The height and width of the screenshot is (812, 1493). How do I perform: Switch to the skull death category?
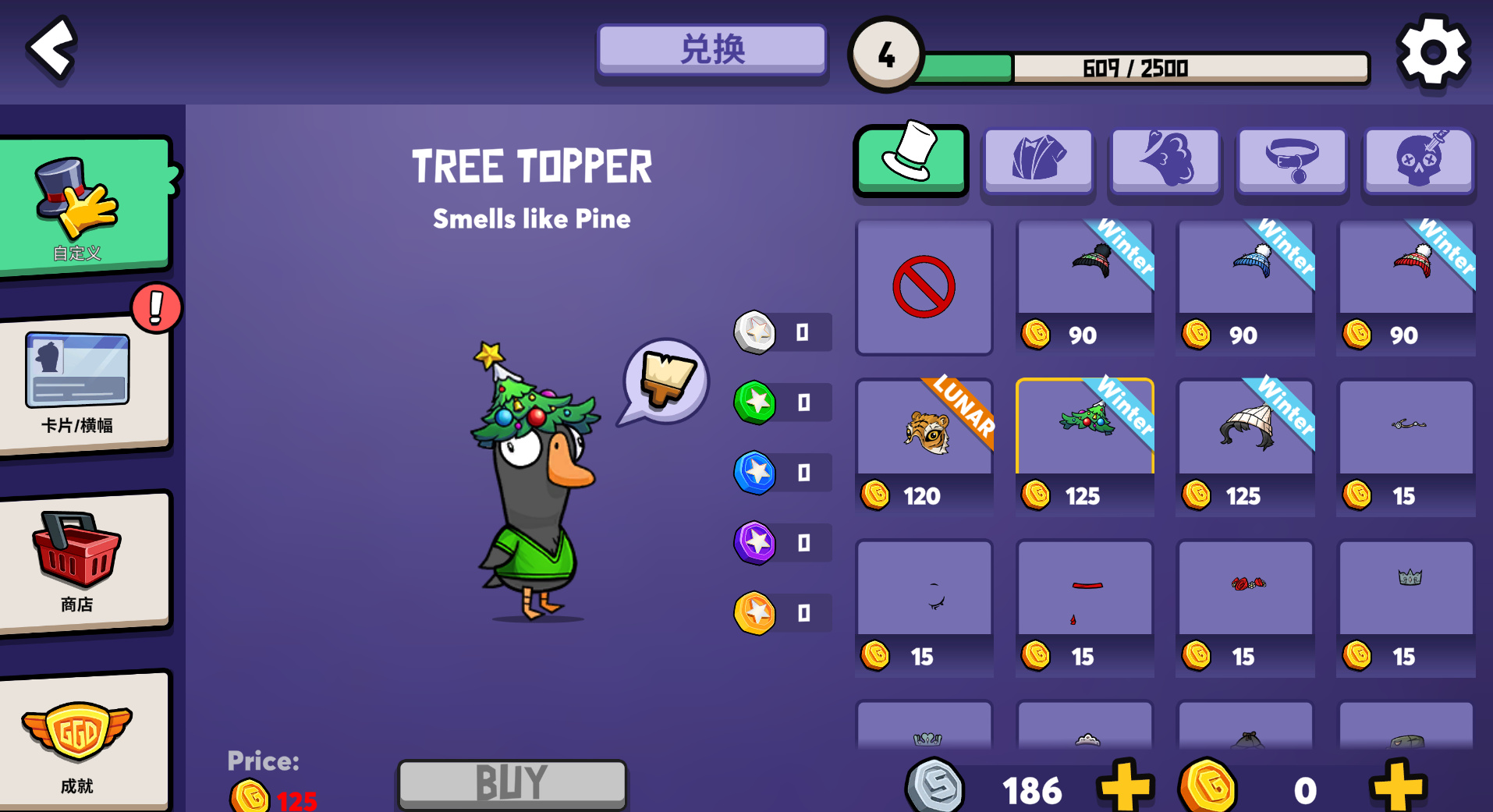1418,160
